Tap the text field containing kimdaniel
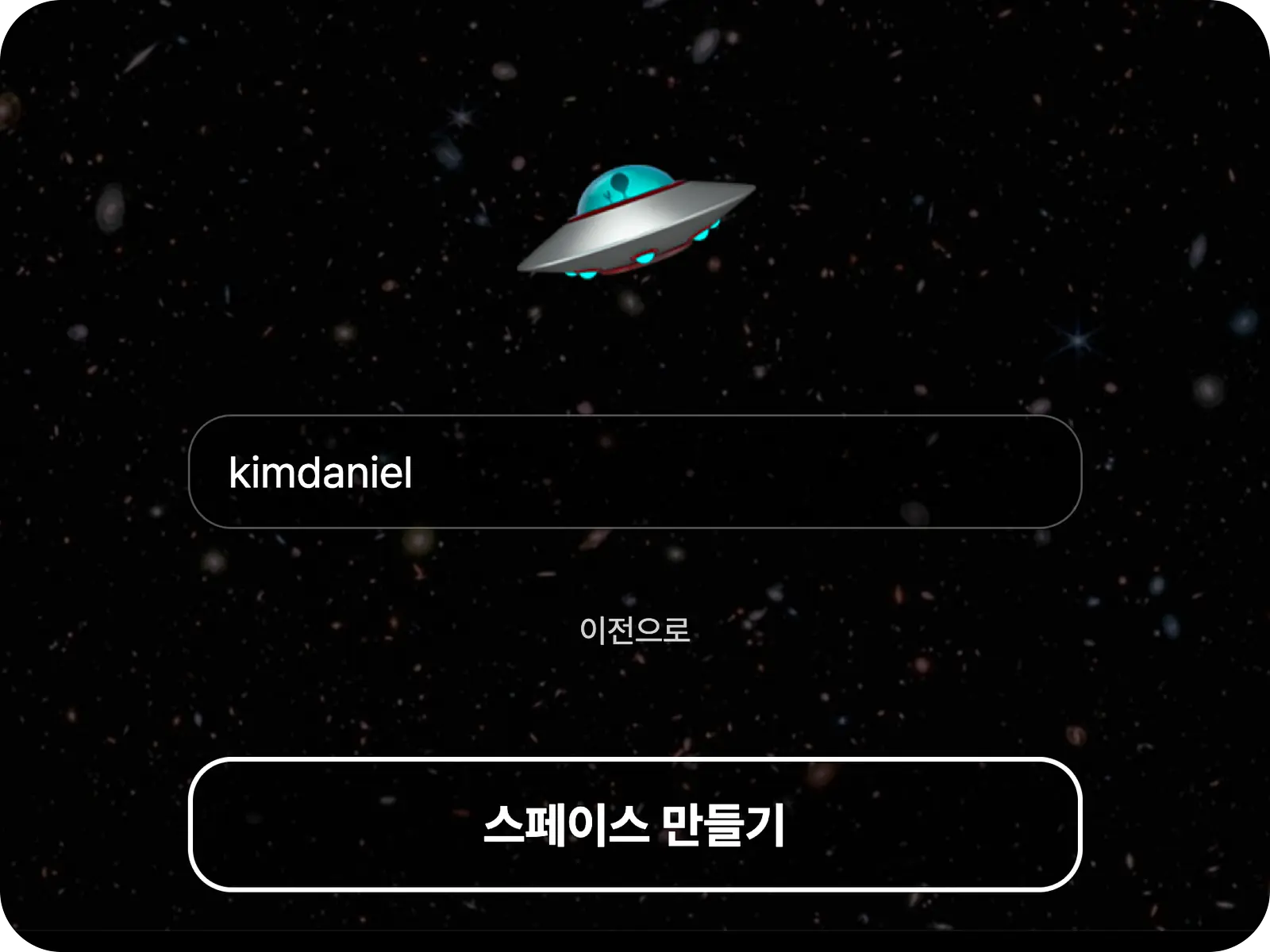Screen dimensions: 1270x952 coord(635,471)
